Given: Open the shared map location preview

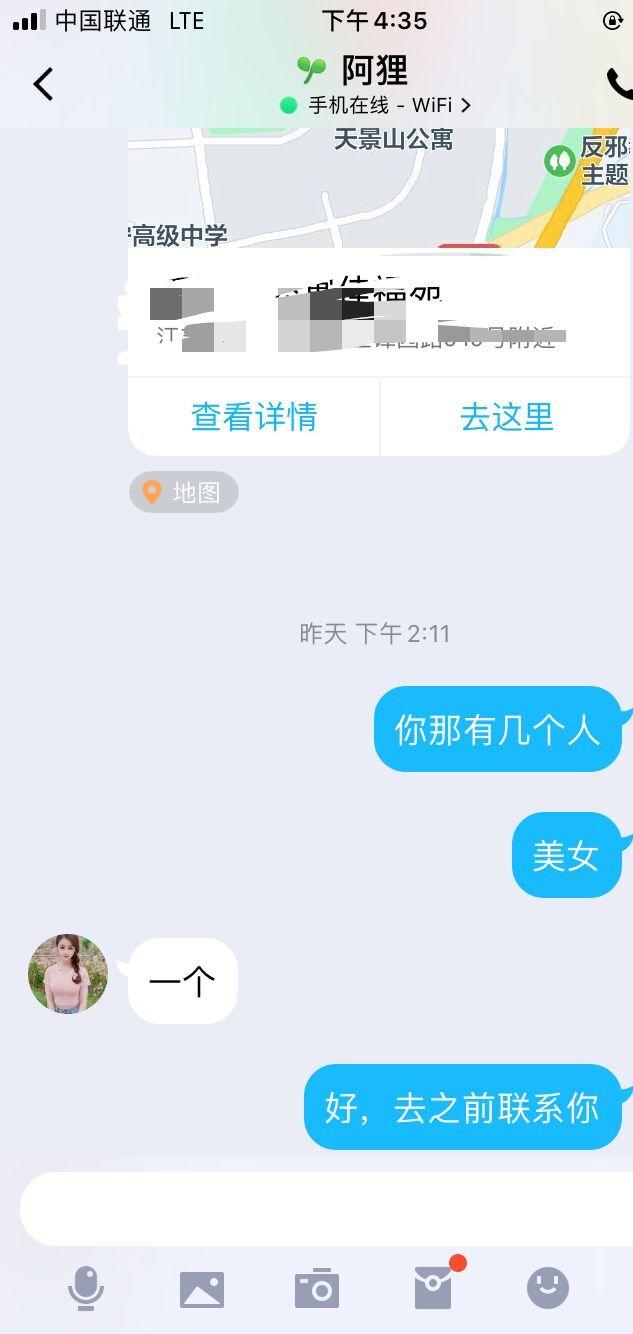Looking at the screenshot, I should 380,190.
